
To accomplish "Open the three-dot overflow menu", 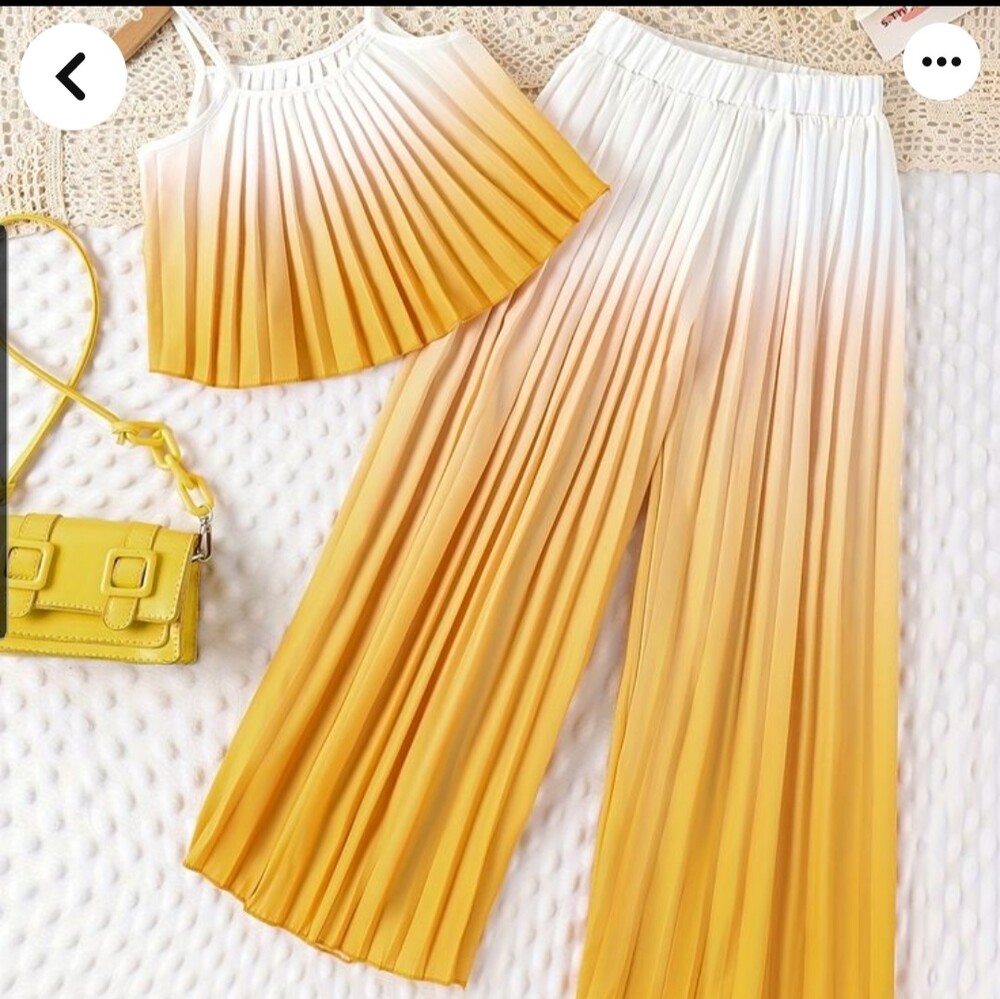I will [941, 62].
